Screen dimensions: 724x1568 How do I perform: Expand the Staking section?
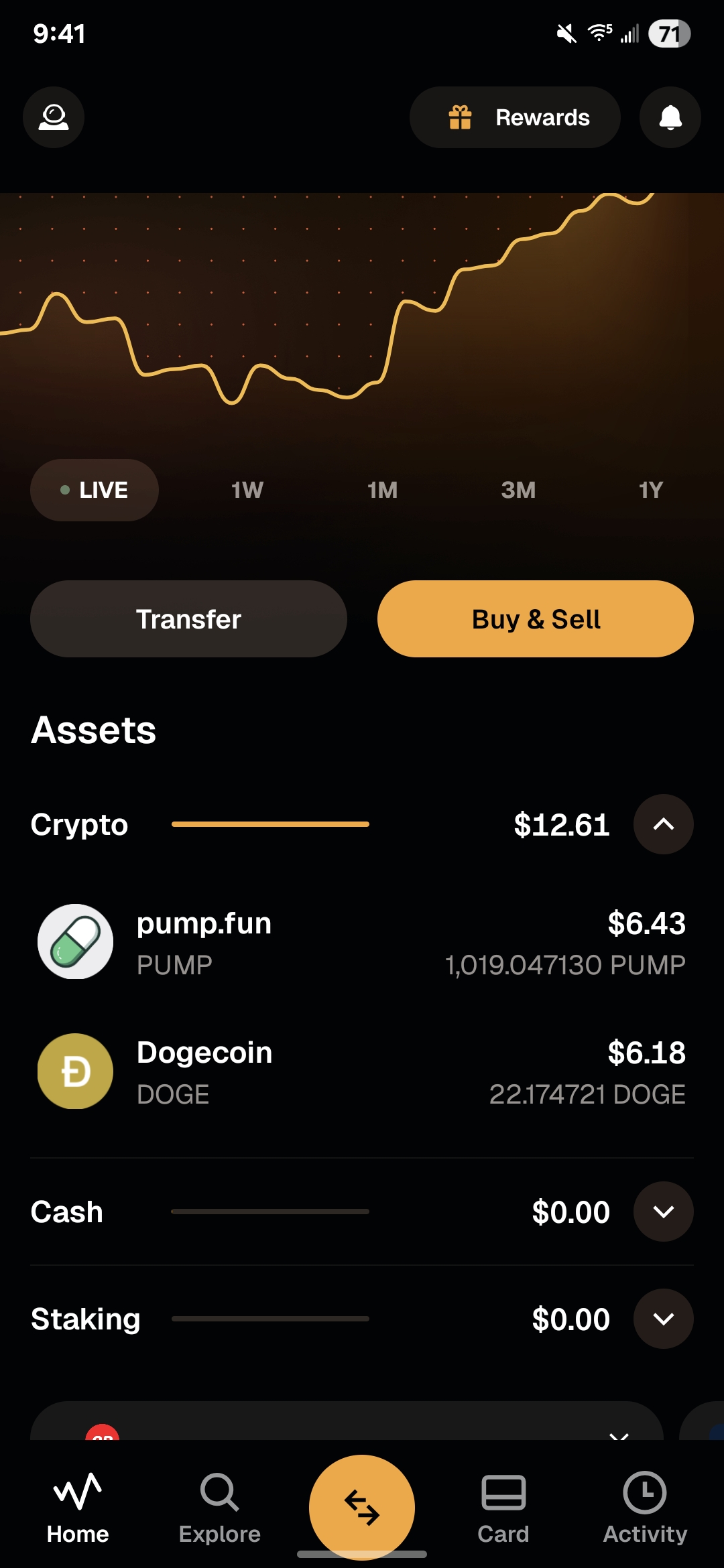[663, 1319]
